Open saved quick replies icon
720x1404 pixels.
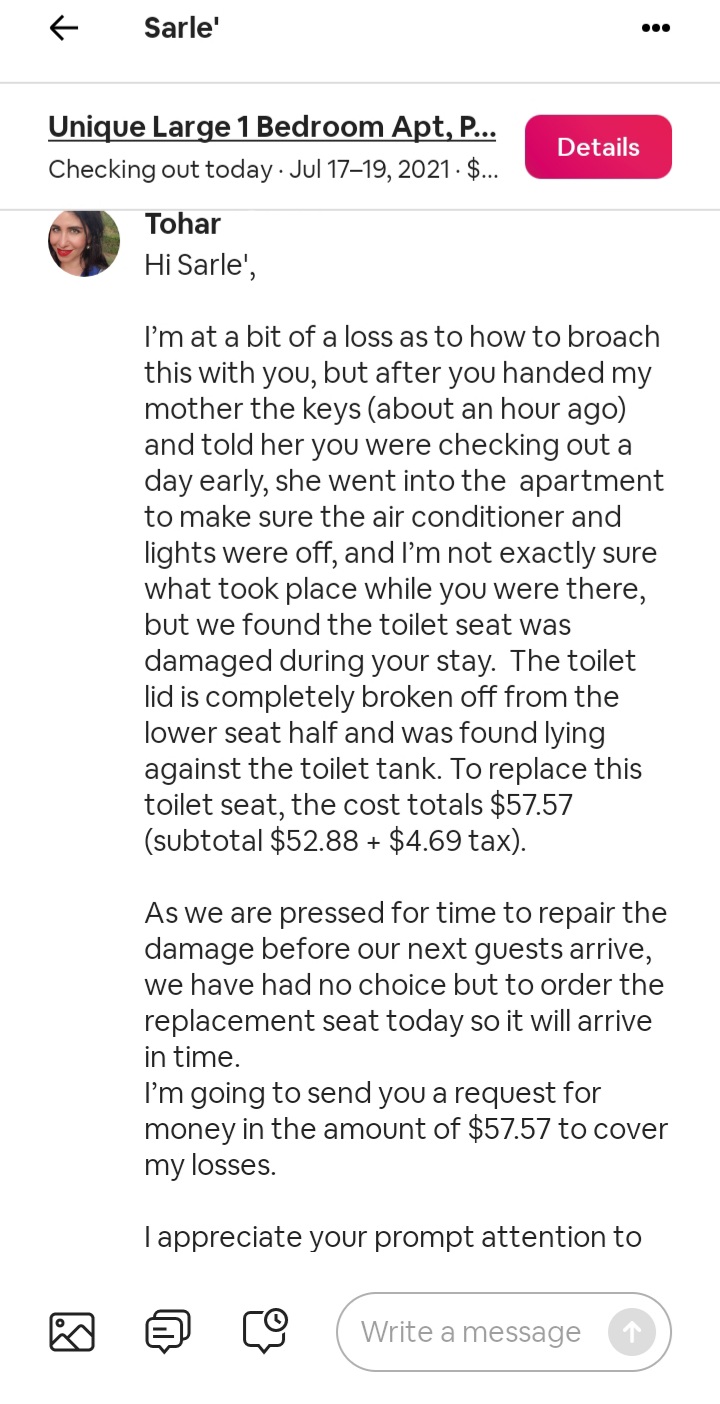pos(168,1332)
